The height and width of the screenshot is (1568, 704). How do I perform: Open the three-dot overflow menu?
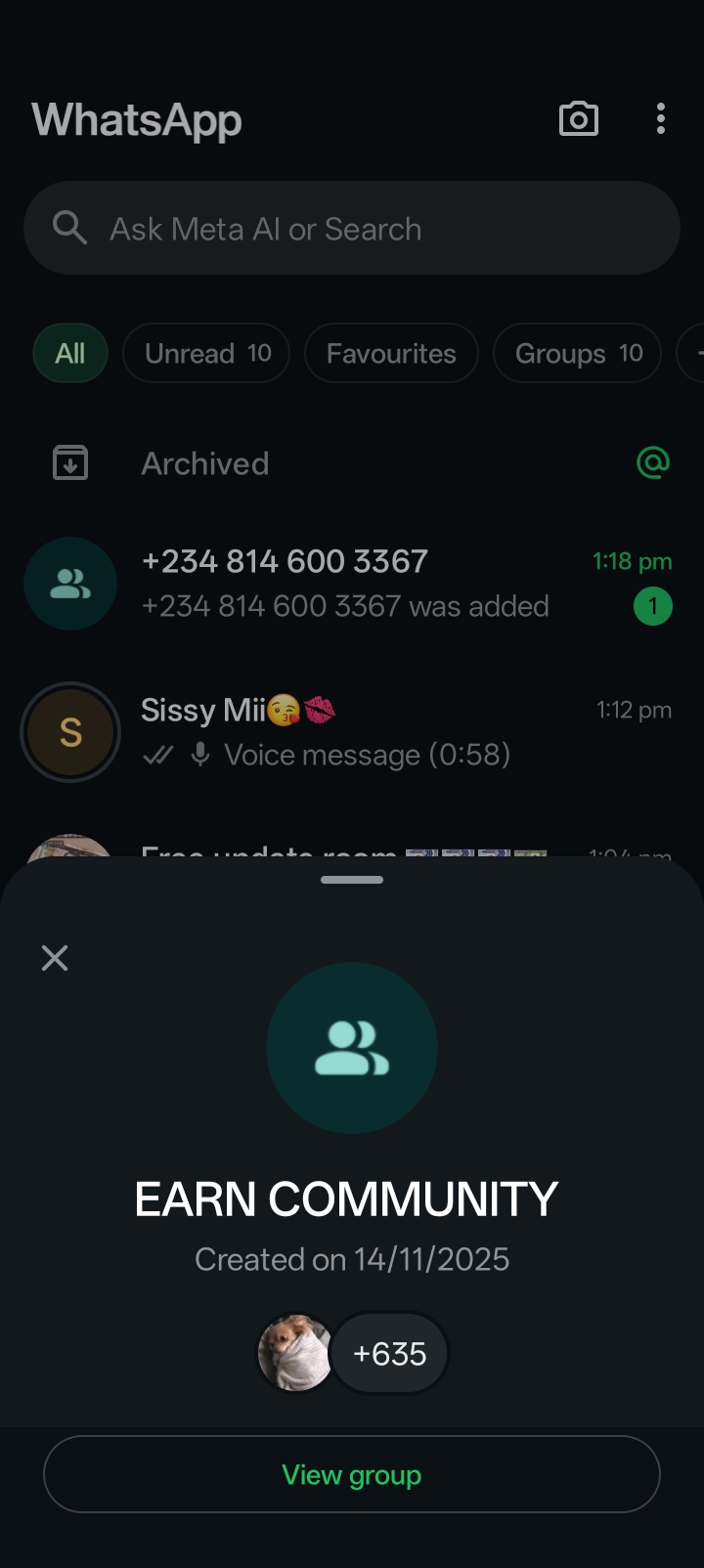click(661, 119)
